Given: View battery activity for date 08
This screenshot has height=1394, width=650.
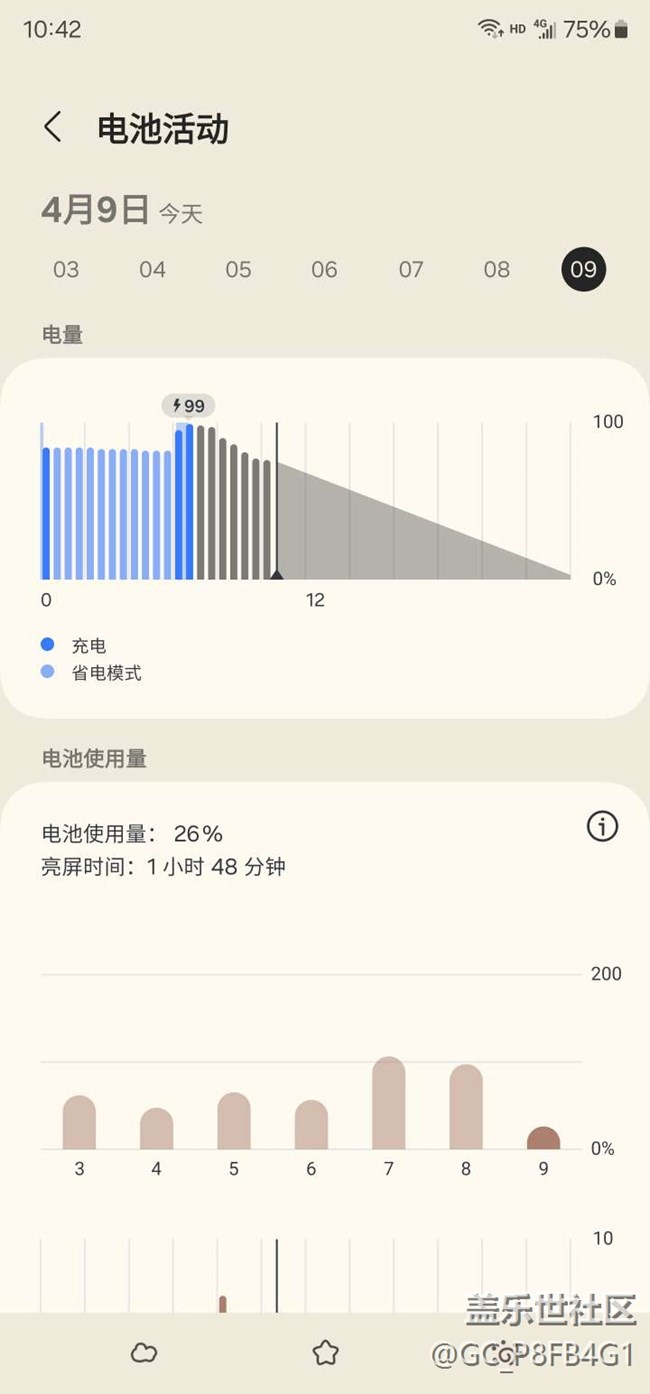Looking at the screenshot, I should (497, 269).
